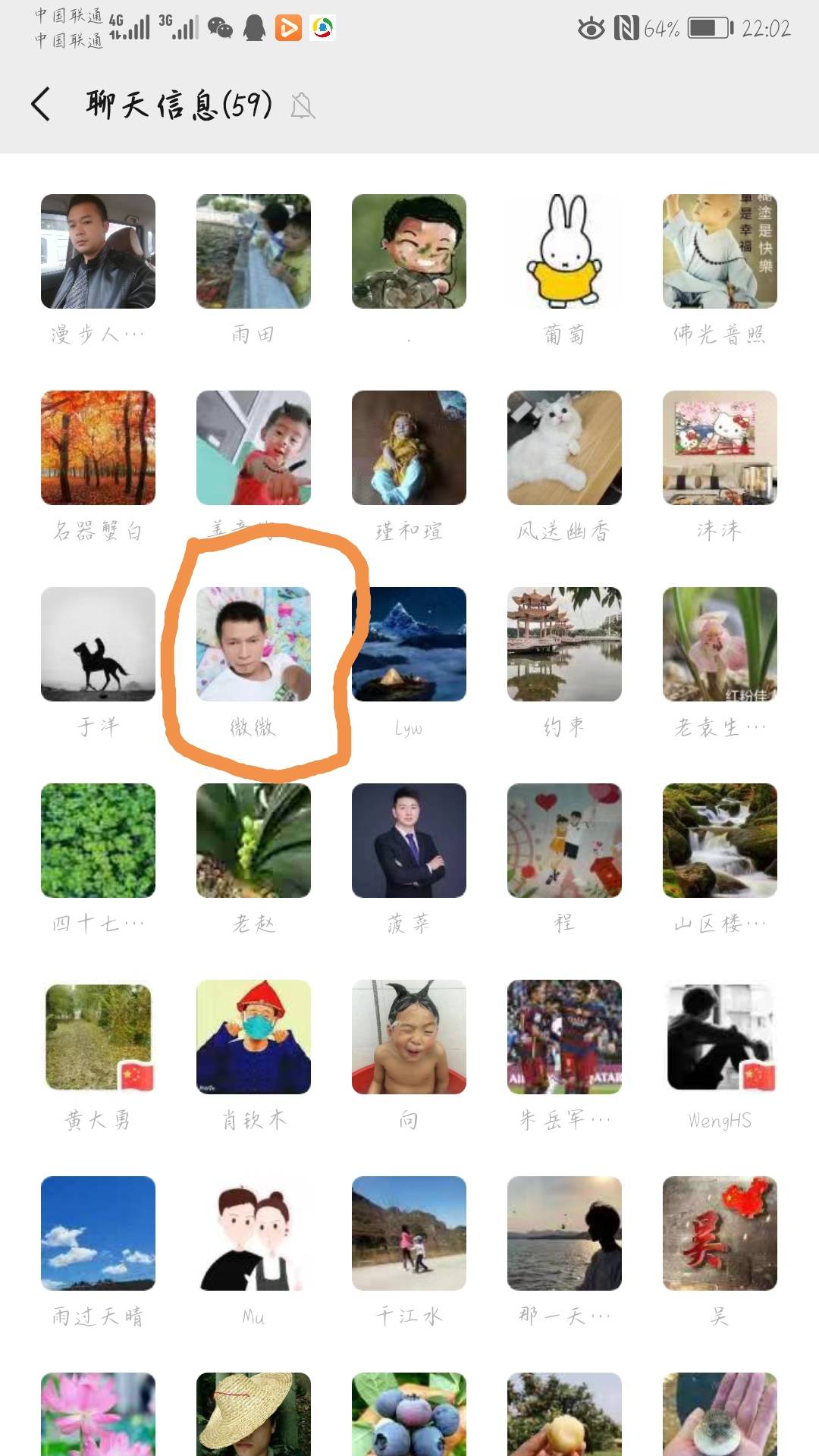The height and width of the screenshot is (1456, 819).
Task: View Lyw's member profile
Action: [409, 645]
